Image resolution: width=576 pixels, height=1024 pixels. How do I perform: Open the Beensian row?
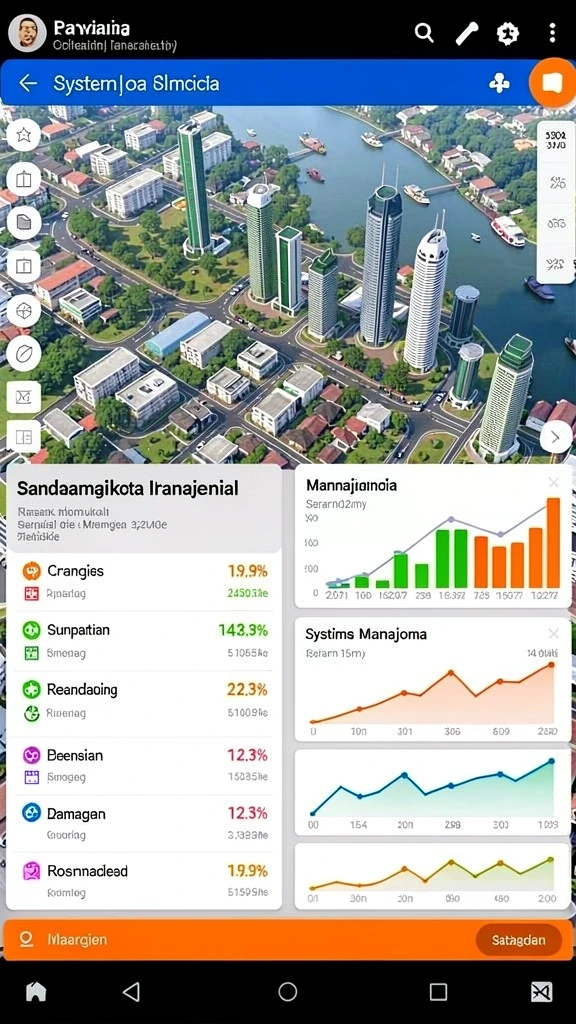[x=144, y=766]
